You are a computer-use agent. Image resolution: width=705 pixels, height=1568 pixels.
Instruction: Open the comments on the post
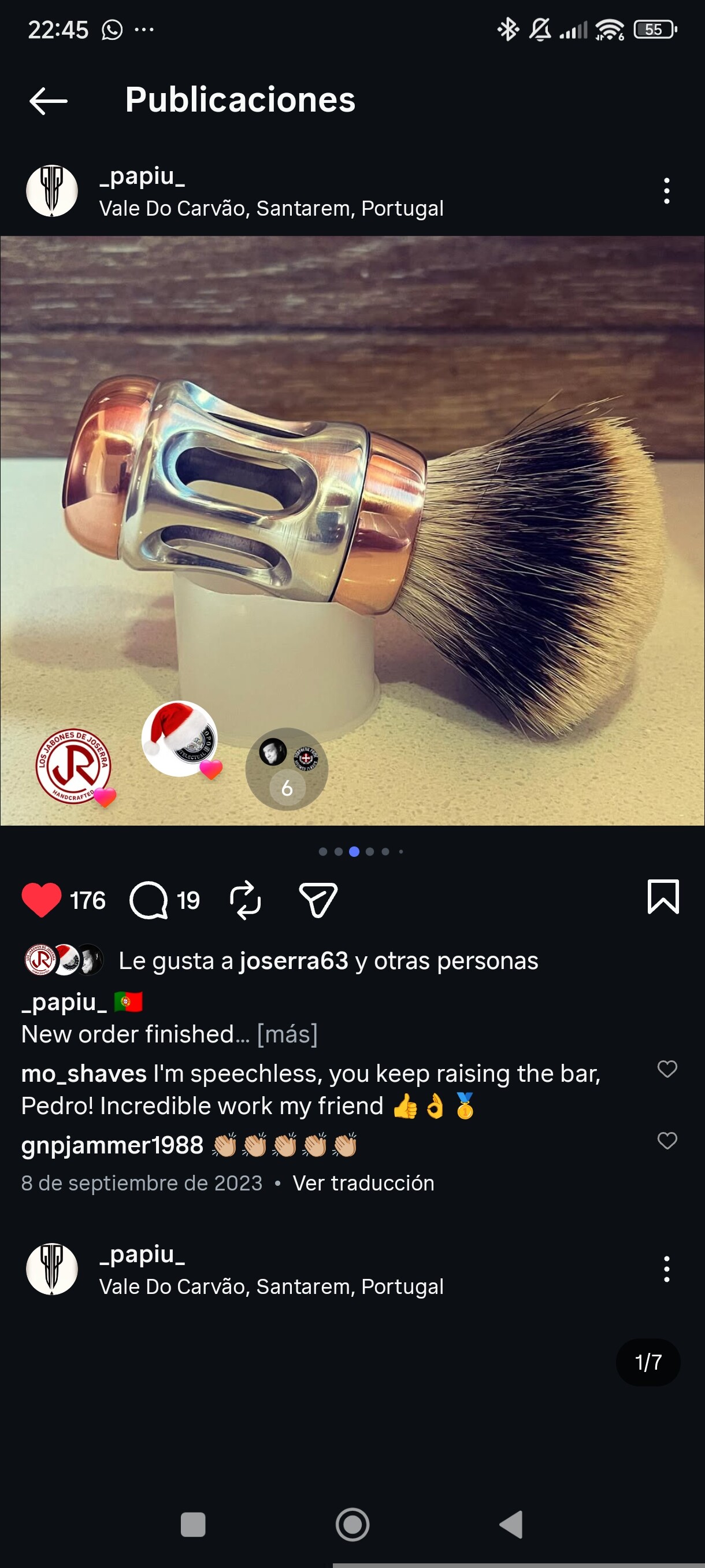[x=149, y=900]
